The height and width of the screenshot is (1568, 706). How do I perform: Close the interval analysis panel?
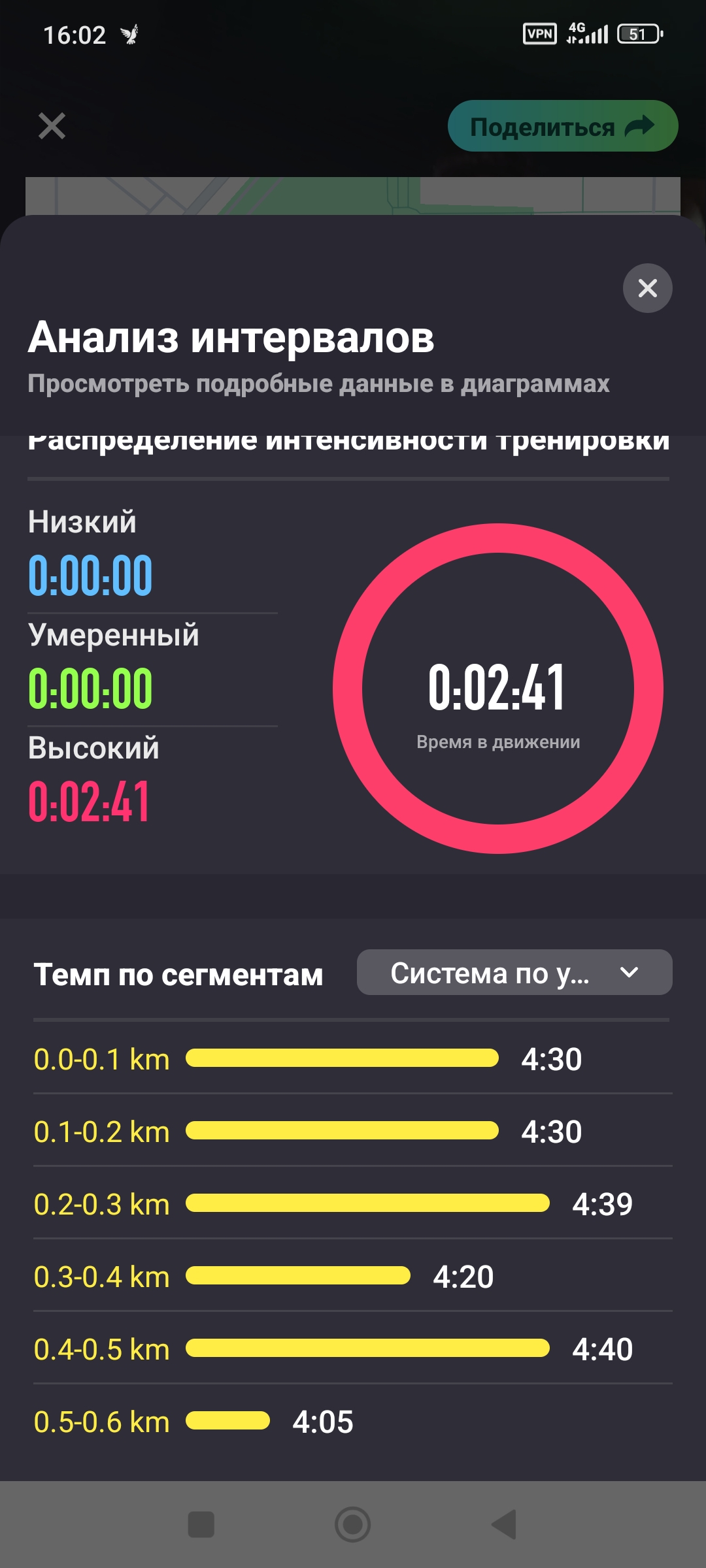(x=647, y=288)
